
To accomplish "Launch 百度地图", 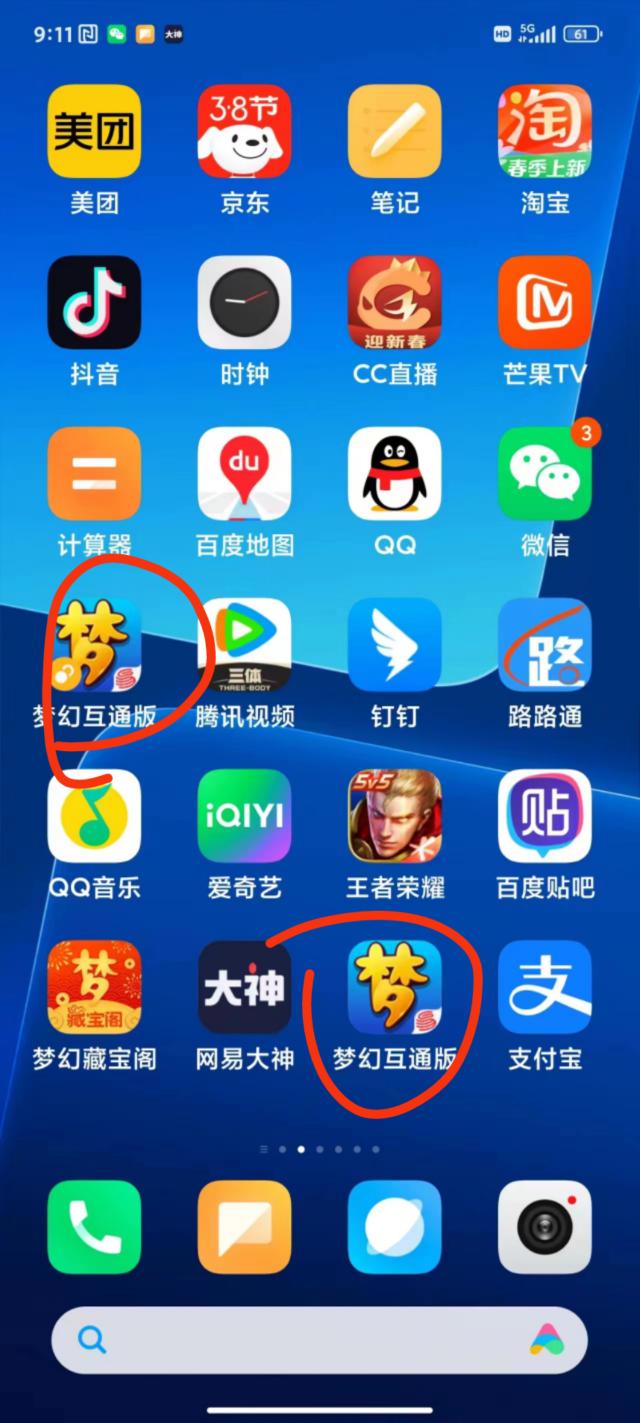I will coord(245,473).
